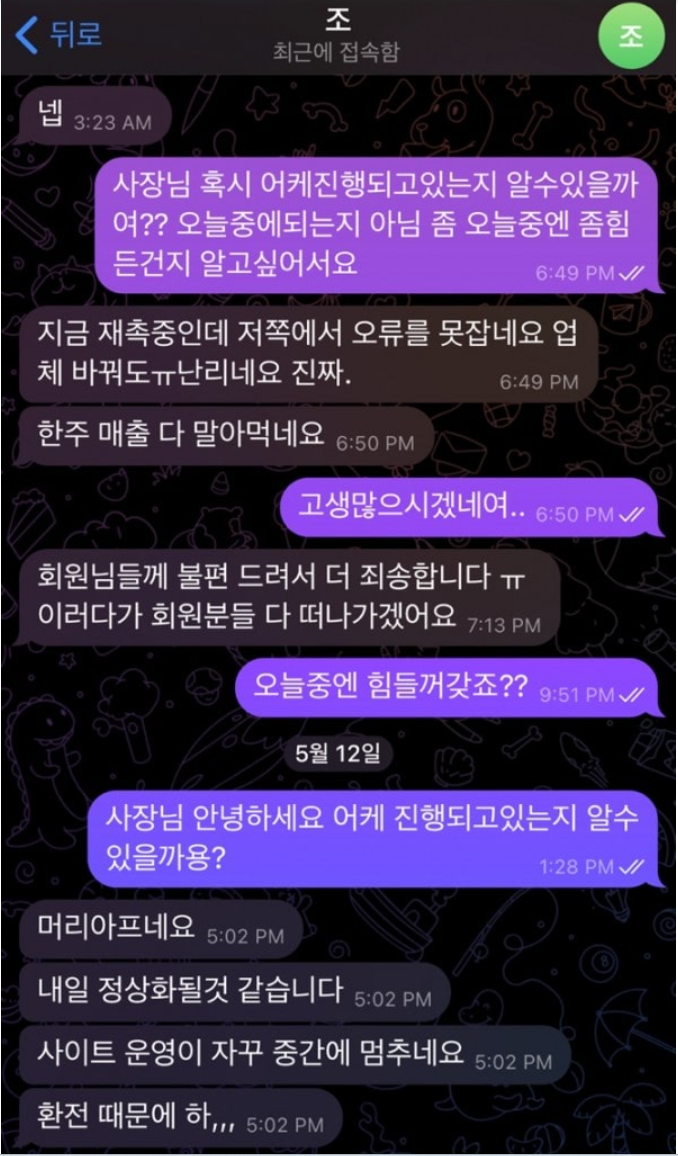Go back with the 뒤로 button
Screen dimensions: 678x1156
tap(58, 35)
